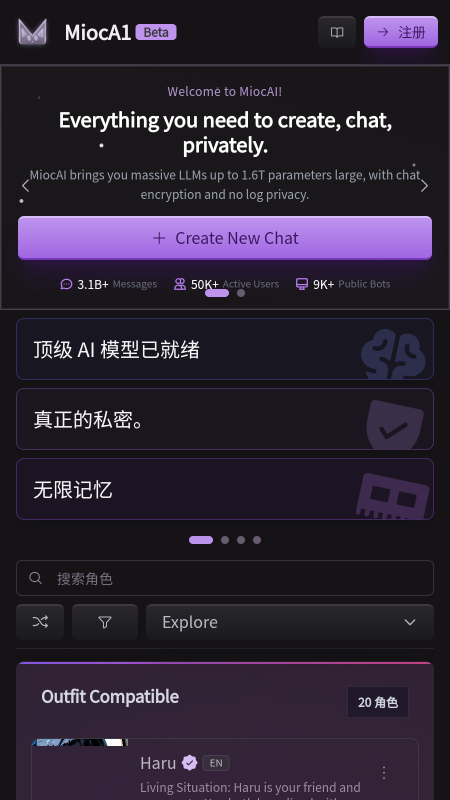The image size is (450, 800).
Task: Go to previous banner slide arrow
Action: click(x=26, y=186)
